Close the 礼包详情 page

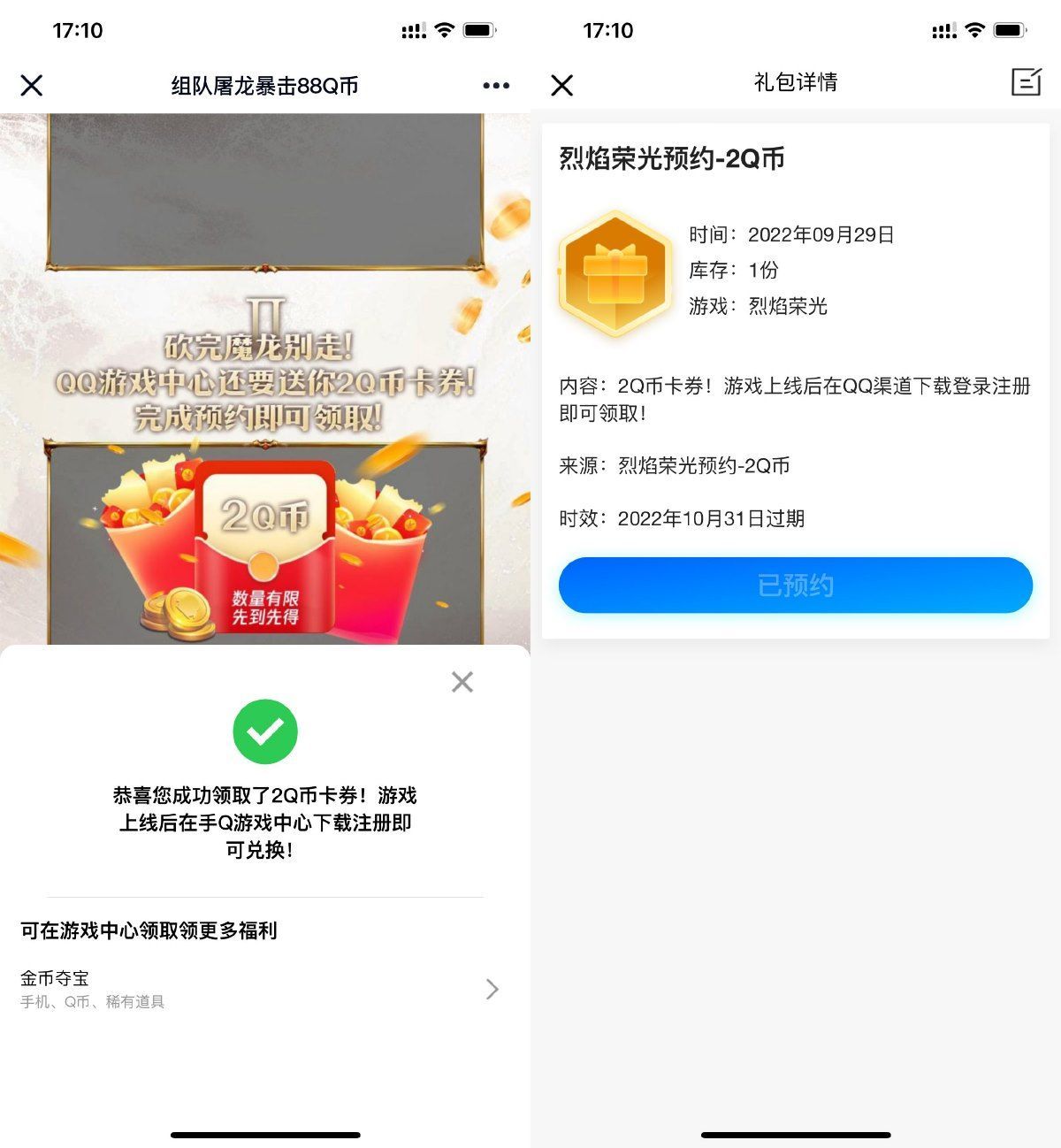pos(562,85)
